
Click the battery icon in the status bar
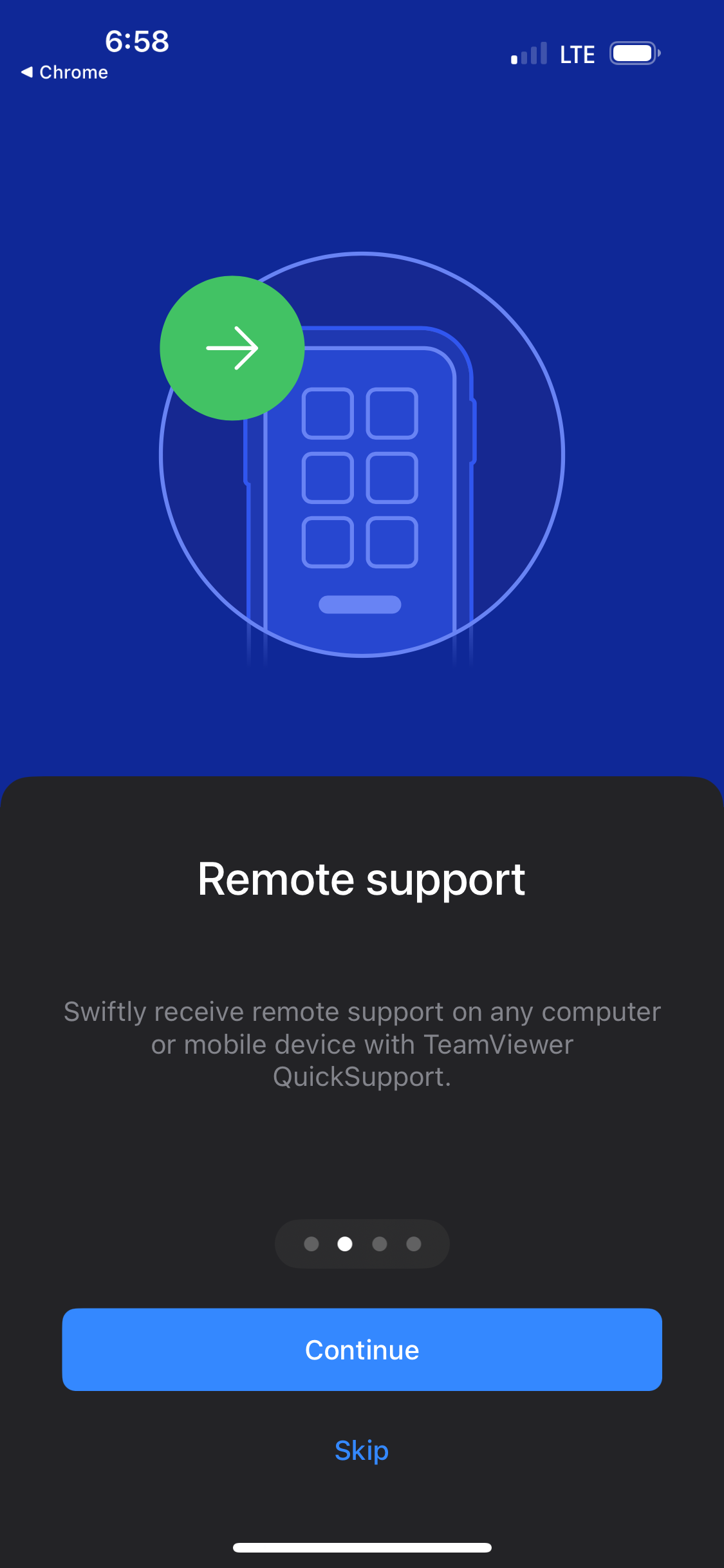634,54
